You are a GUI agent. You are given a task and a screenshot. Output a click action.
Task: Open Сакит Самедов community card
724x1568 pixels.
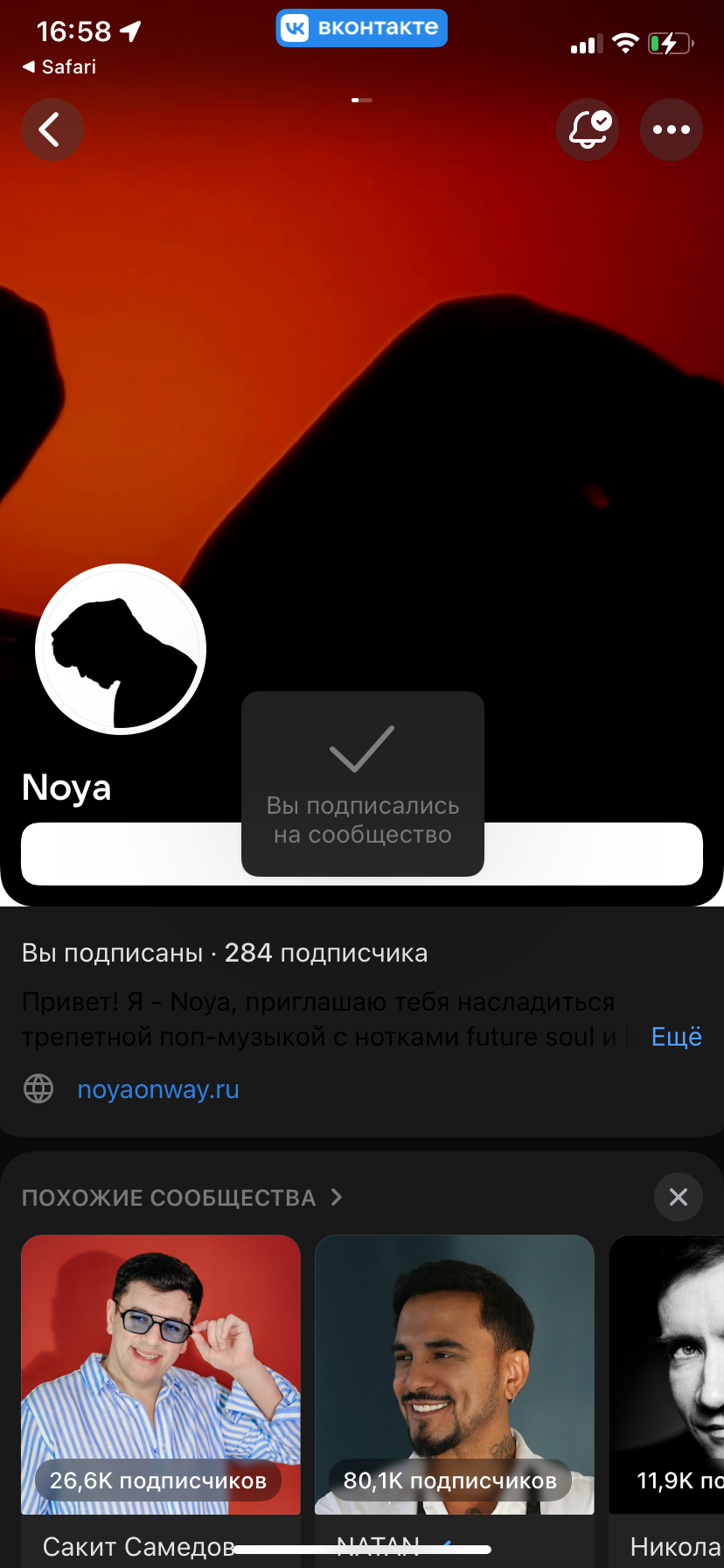(x=161, y=1400)
